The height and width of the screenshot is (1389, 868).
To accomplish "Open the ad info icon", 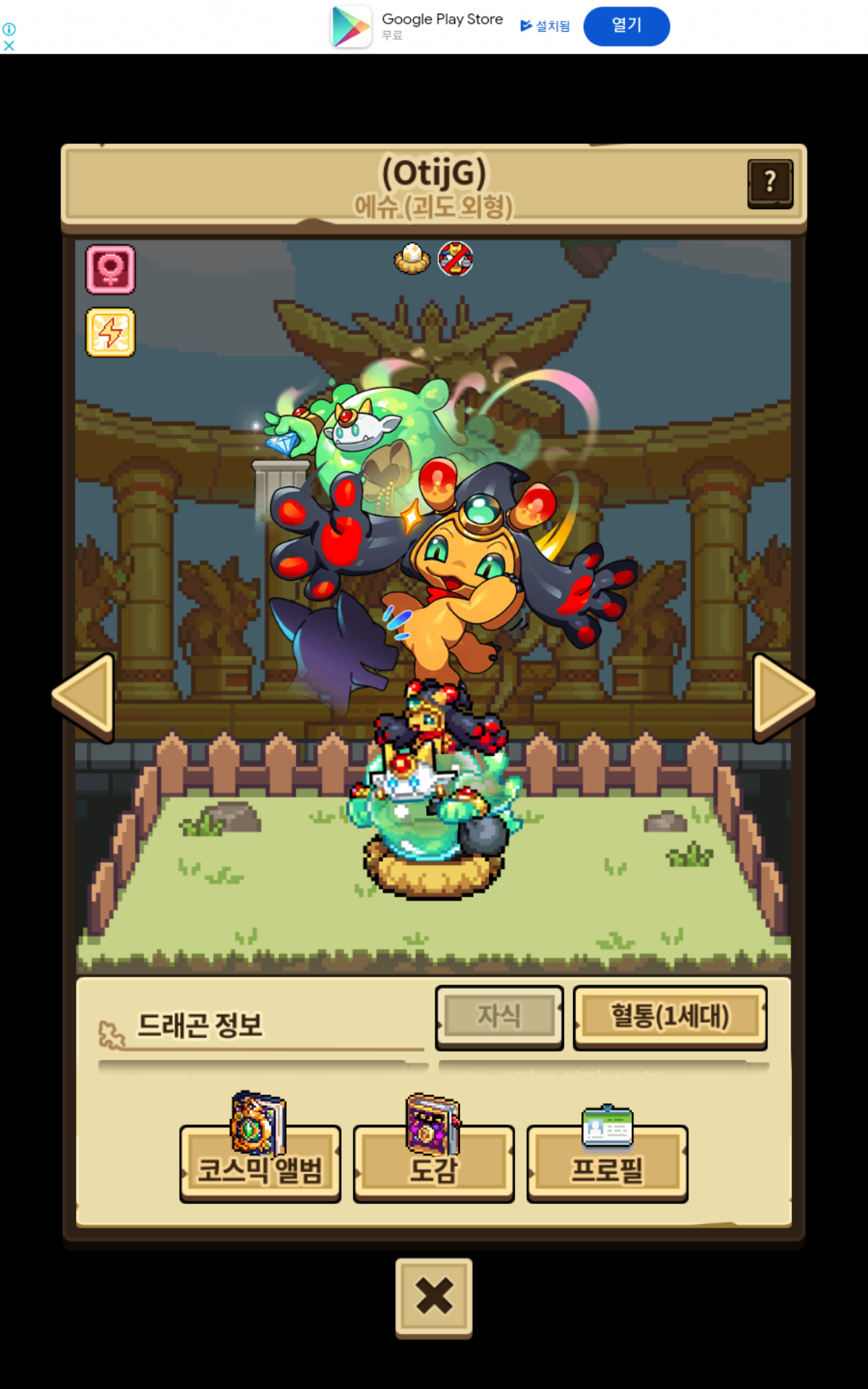I will [9, 29].
